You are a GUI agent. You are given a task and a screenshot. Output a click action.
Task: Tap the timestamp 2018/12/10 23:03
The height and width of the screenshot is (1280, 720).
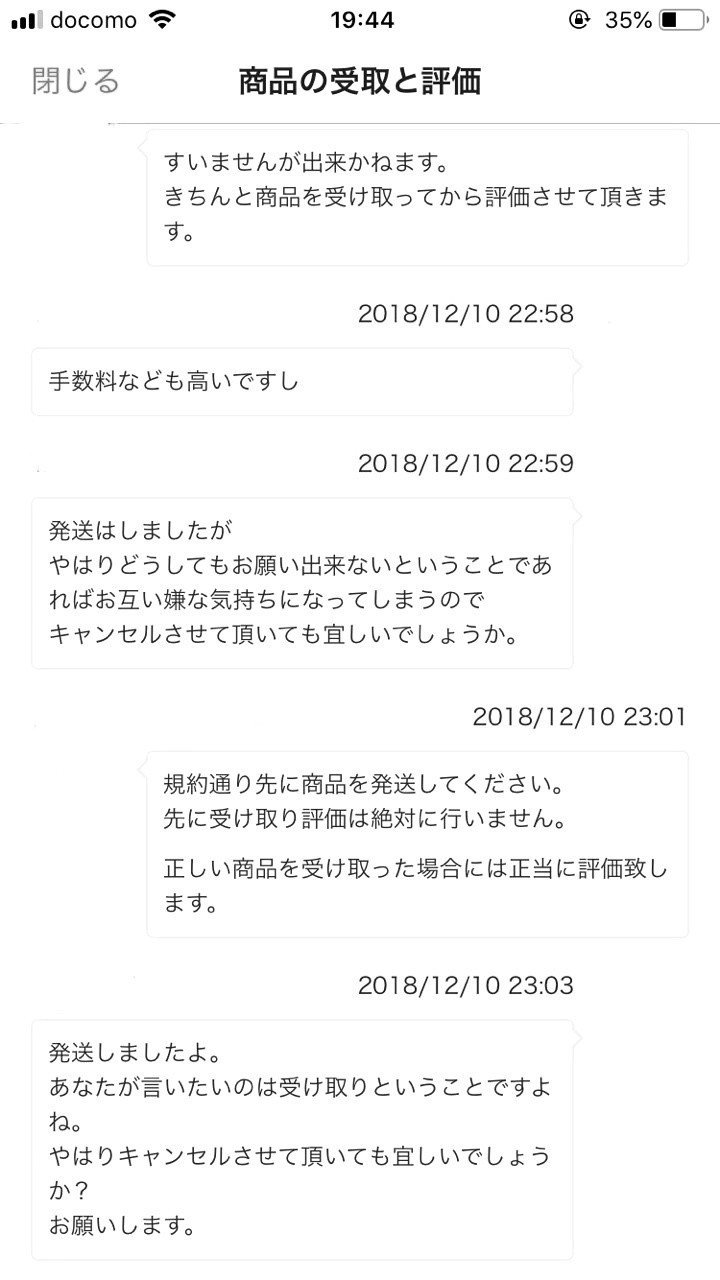click(465, 985)
